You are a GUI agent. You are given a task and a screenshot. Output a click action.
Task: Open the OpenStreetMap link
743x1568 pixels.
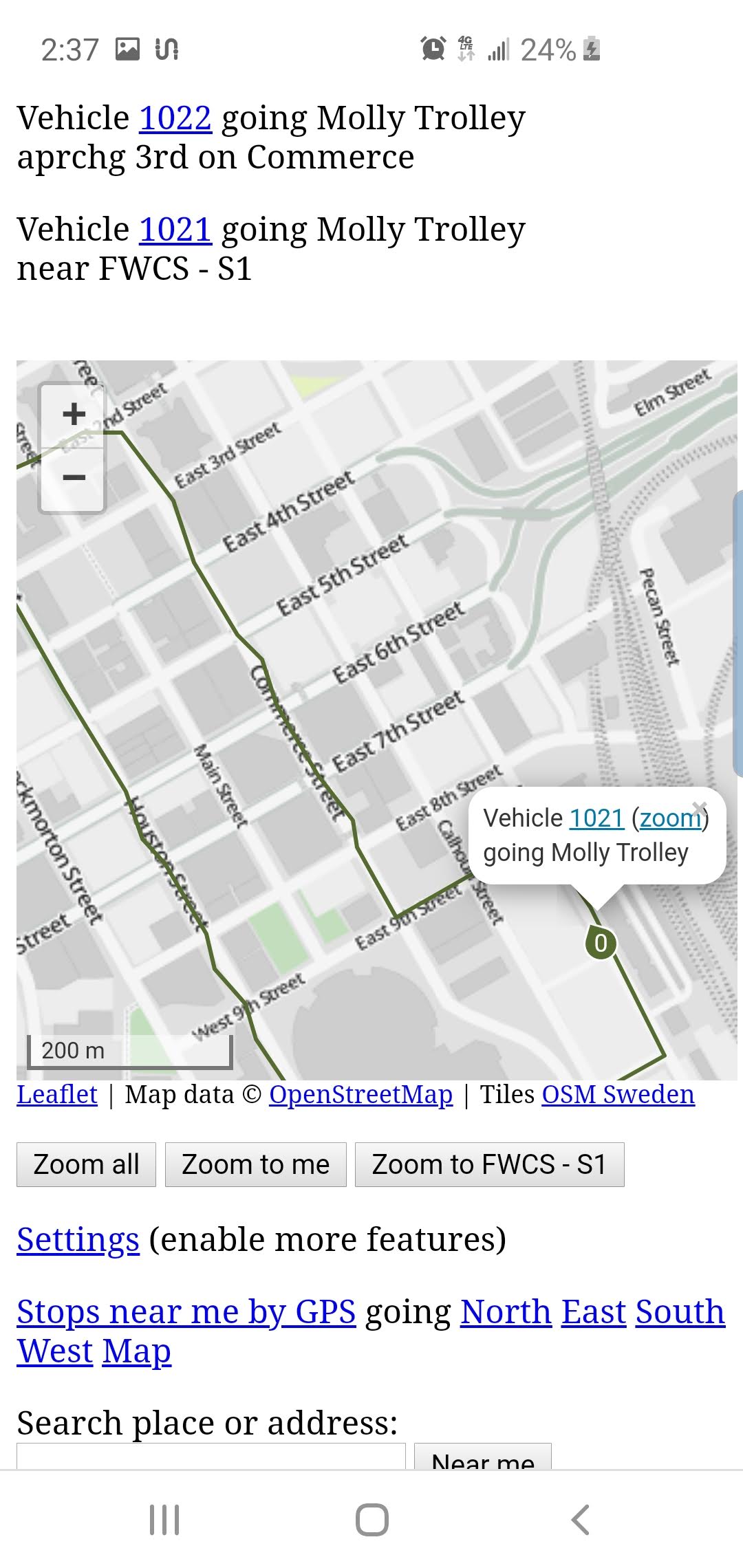[x=360, y=1095]
